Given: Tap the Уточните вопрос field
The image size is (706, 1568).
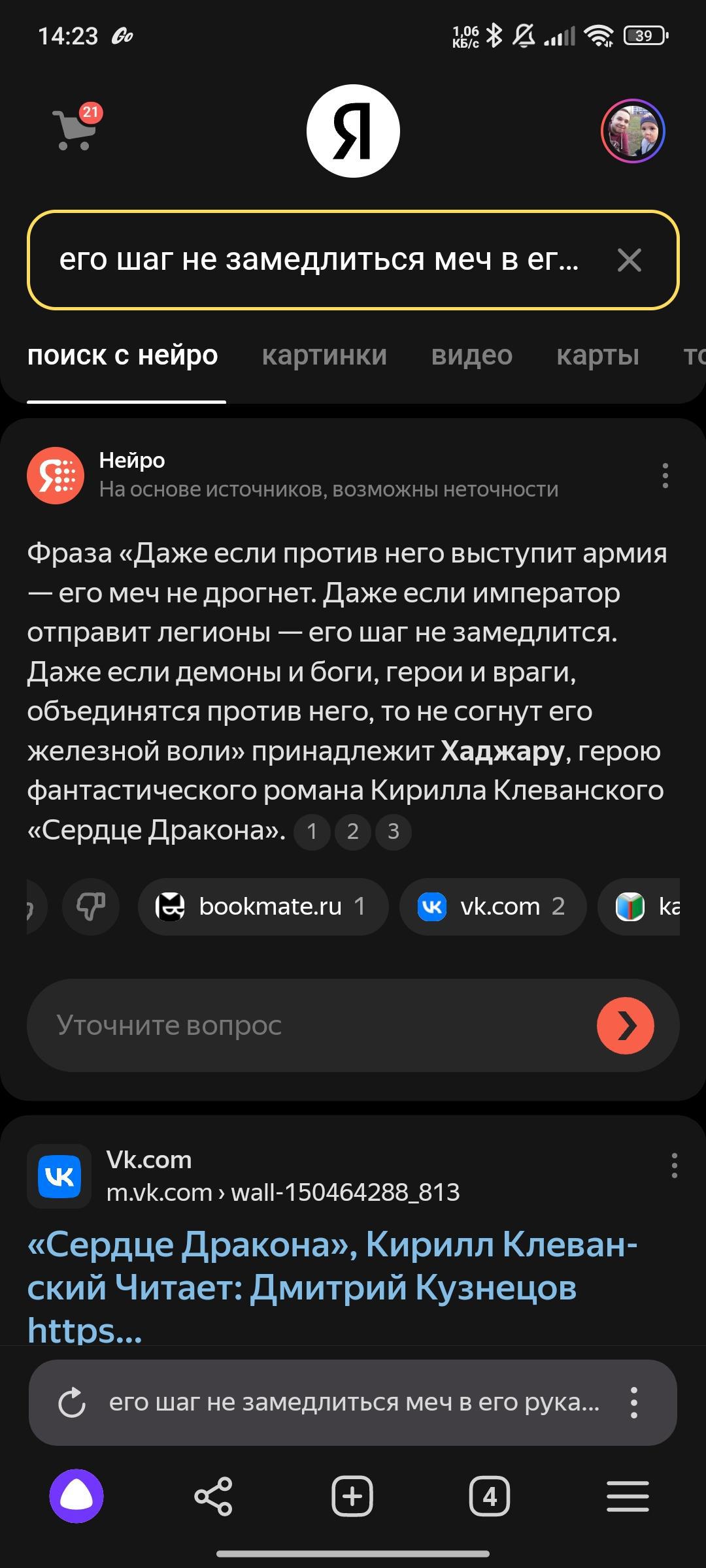Looking at the screenshot, I should 307,1025.
